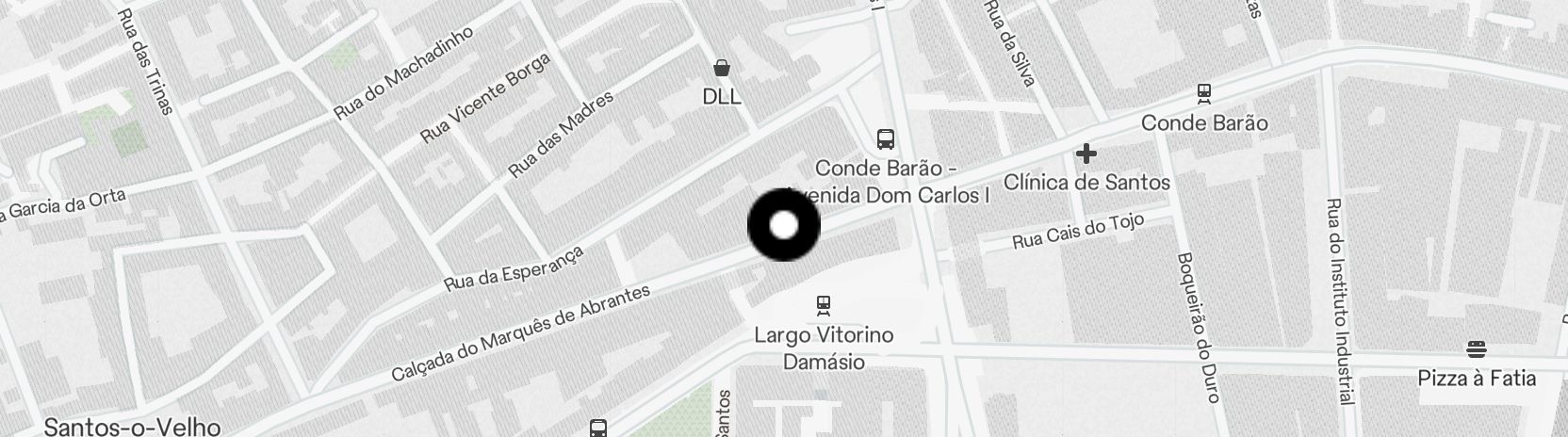Tap Largo Vitorino Damásio tram stop
Screen dimensions: 1568x437
[x=824, y=305]
